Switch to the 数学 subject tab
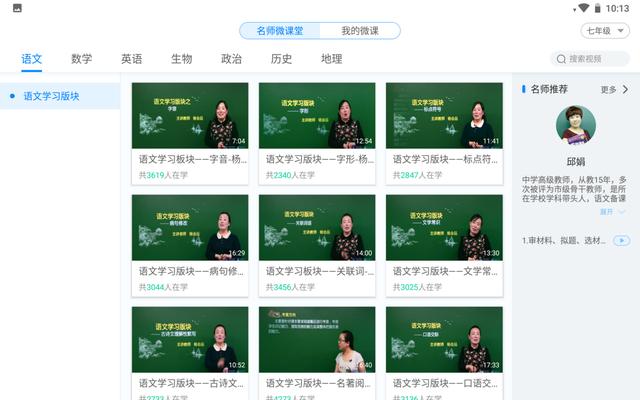 82,59
